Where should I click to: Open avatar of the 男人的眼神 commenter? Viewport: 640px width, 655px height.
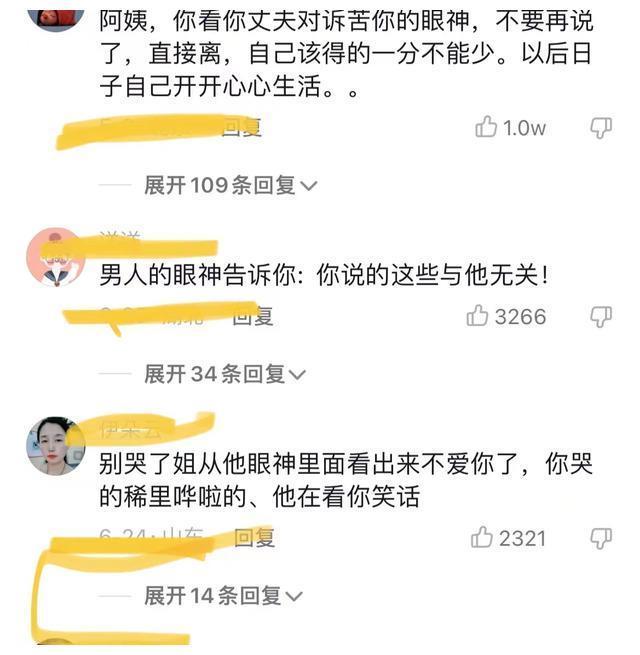(x=54, y=256)
